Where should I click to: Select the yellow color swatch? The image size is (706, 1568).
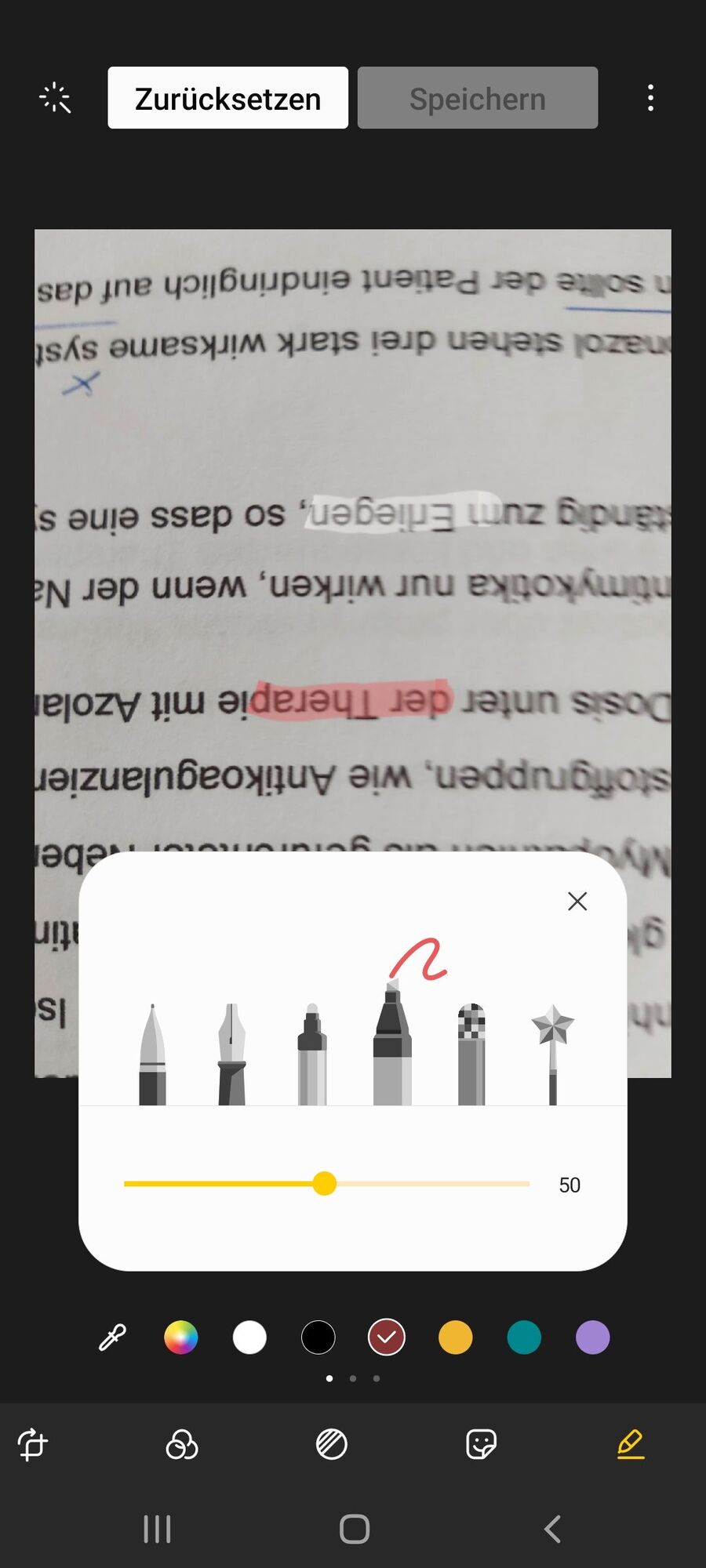pos(455,1338)
